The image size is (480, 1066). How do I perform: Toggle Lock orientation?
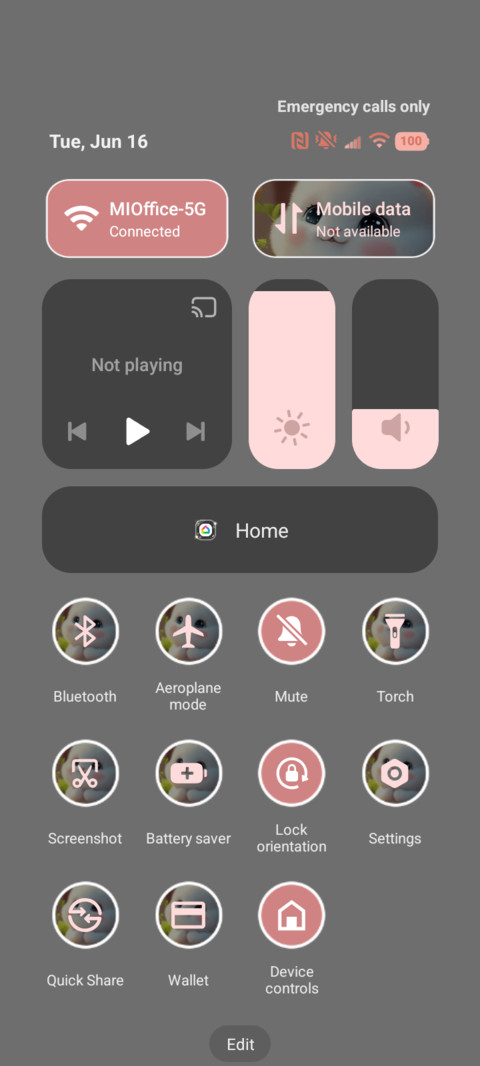pos(292,773)
